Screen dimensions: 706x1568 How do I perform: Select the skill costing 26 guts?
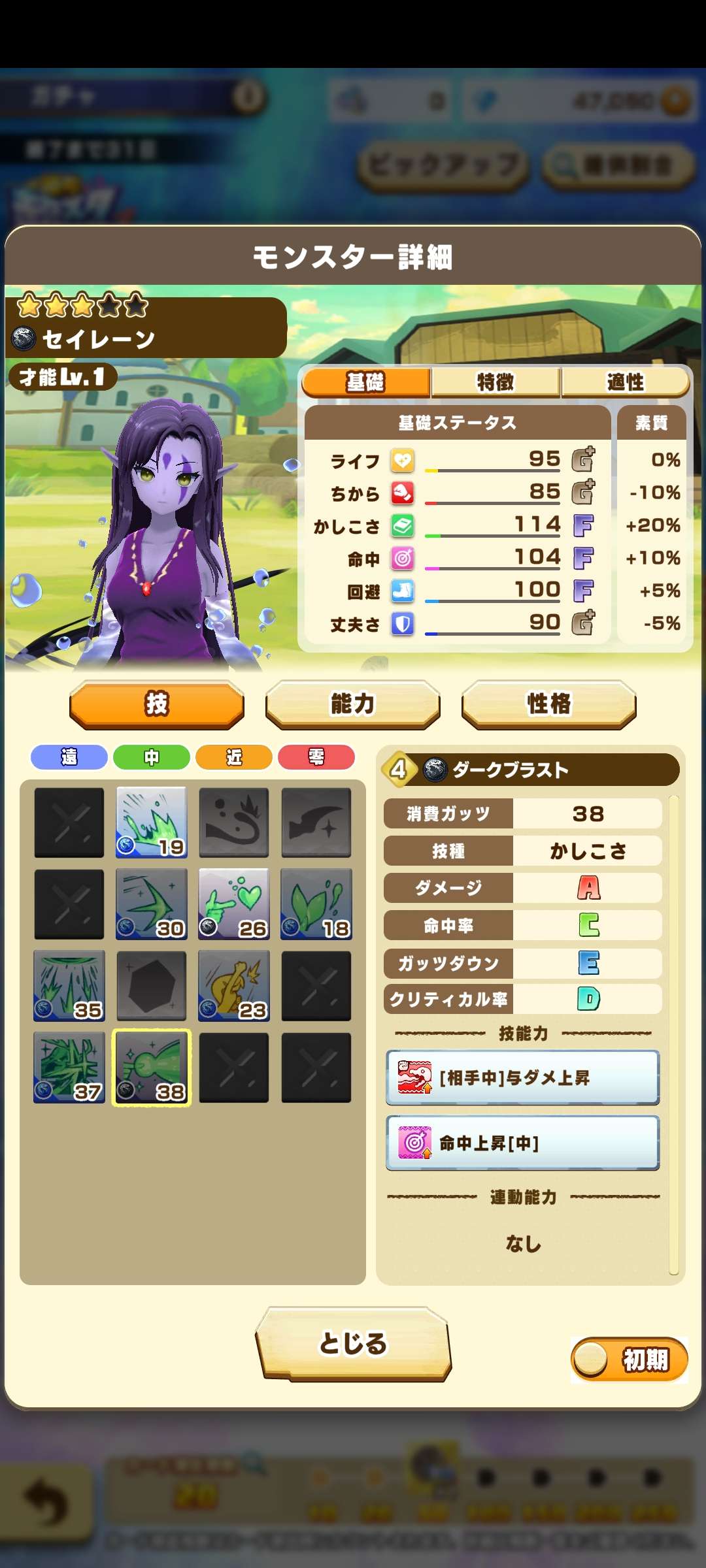point(234,904)
